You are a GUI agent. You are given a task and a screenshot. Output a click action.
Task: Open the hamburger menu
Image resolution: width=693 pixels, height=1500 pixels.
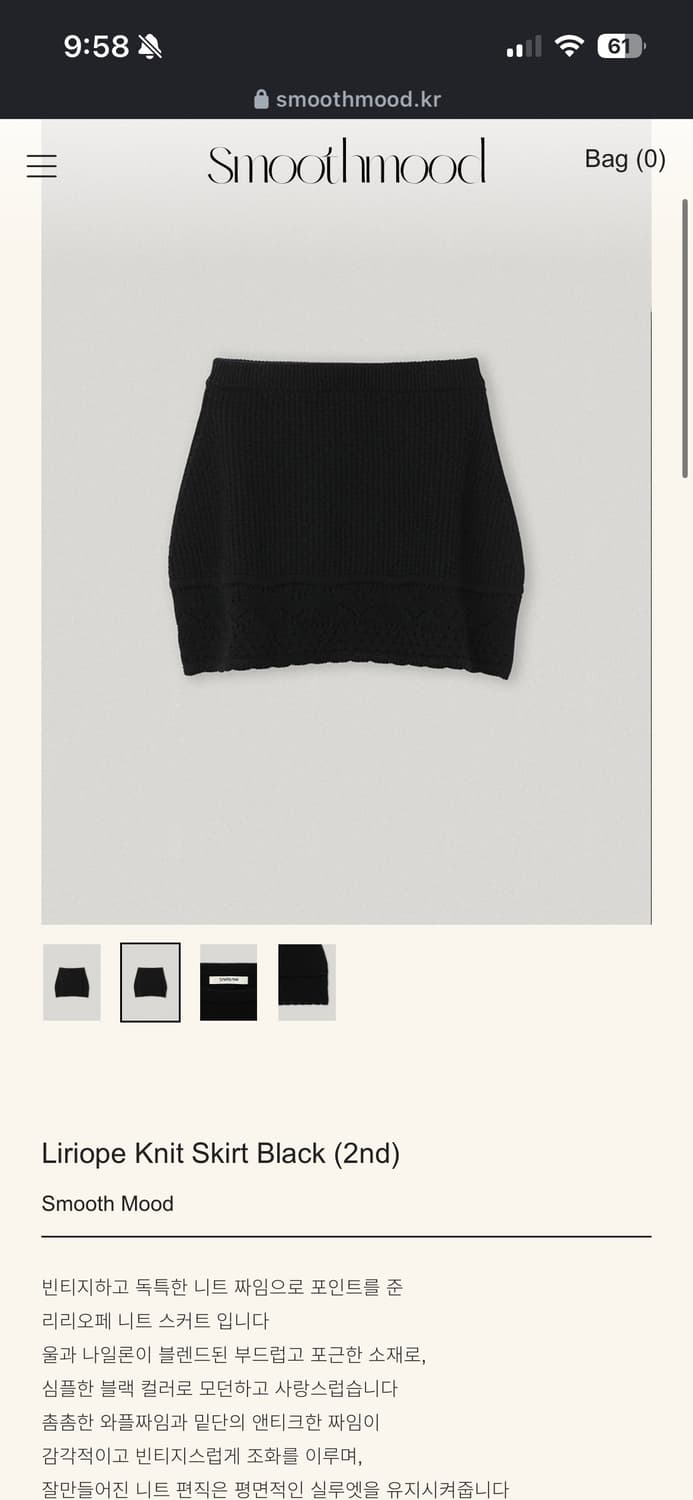[x=41, y=166]
